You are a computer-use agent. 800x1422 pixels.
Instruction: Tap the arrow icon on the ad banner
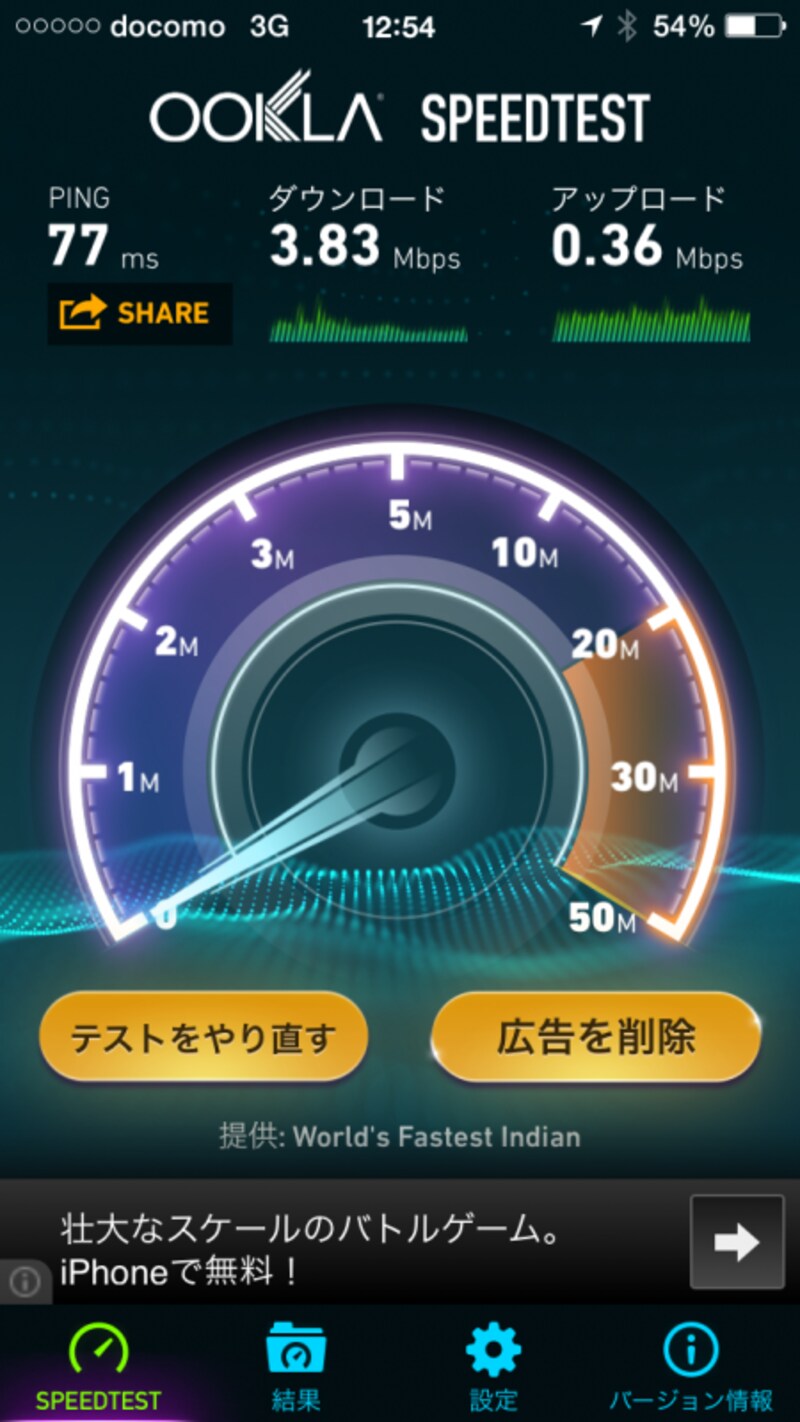point(736,1243)
